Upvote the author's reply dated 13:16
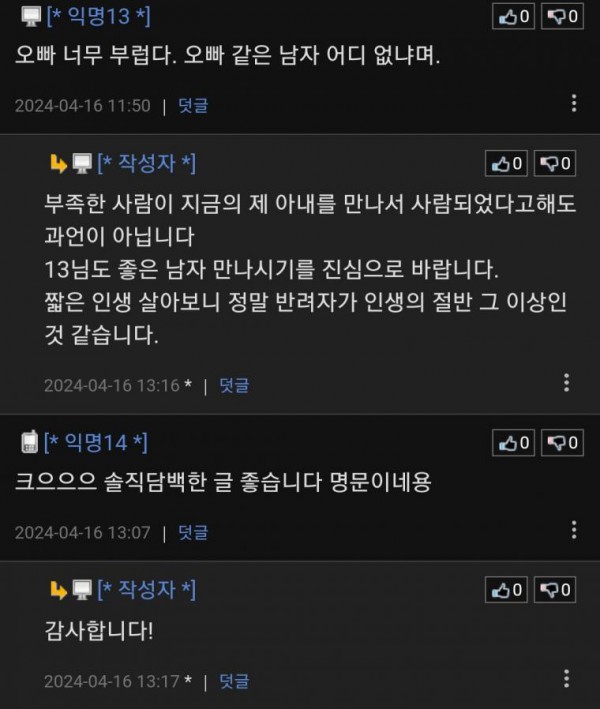The image size is (600, 709). 506,163
